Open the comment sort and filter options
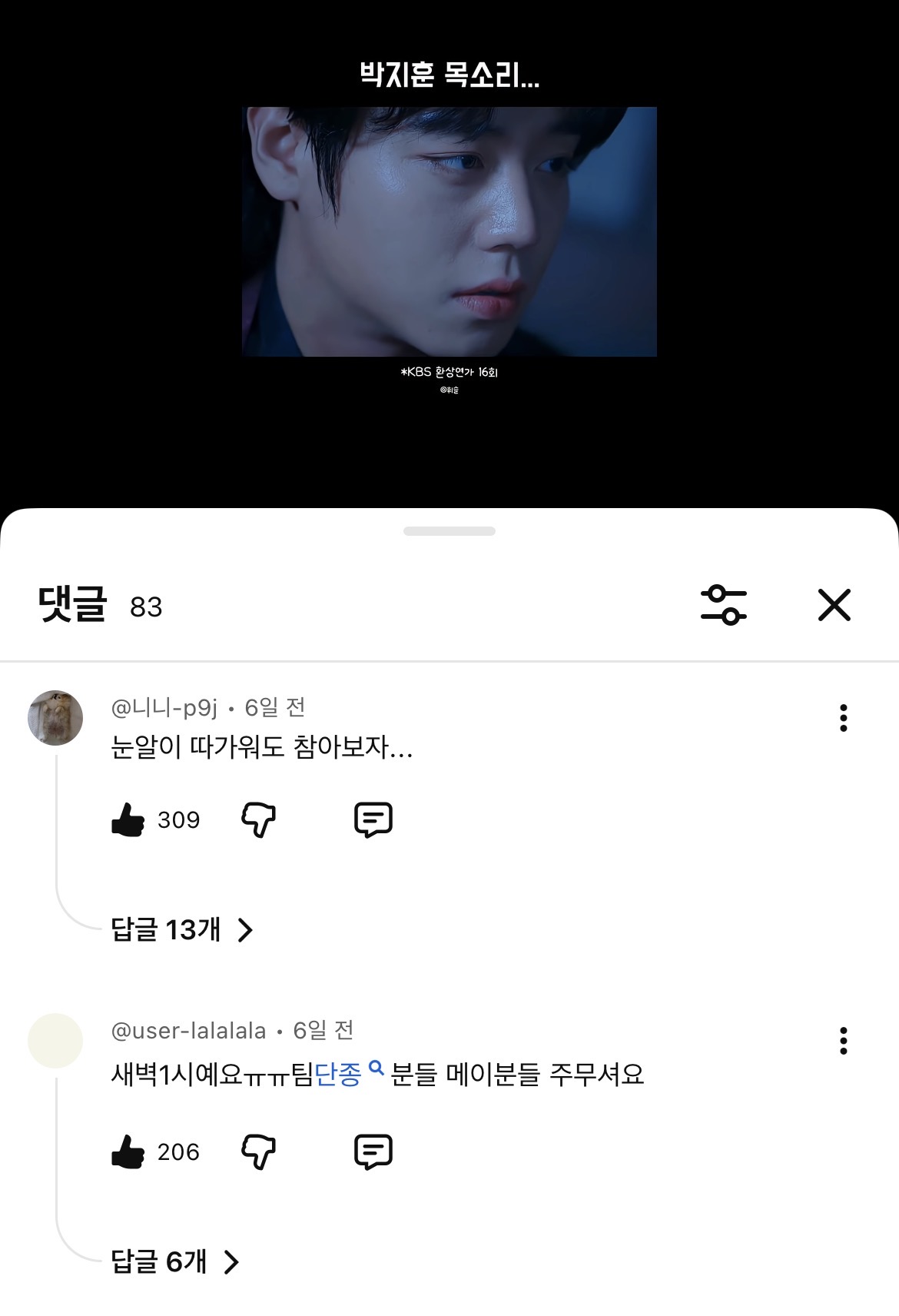Screen dimensions: 899x1316 (723, 605)
